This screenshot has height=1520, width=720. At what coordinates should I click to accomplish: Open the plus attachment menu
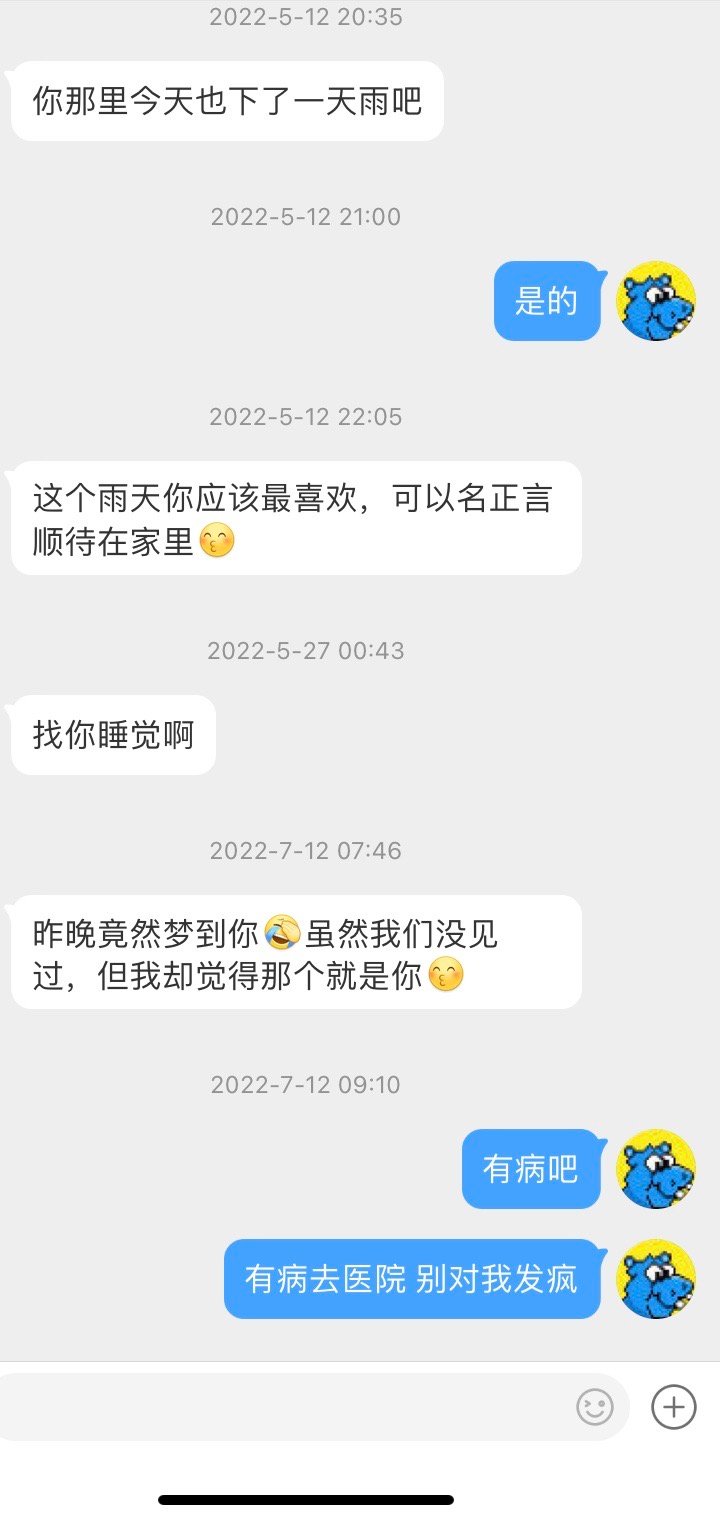point(673,1407)
